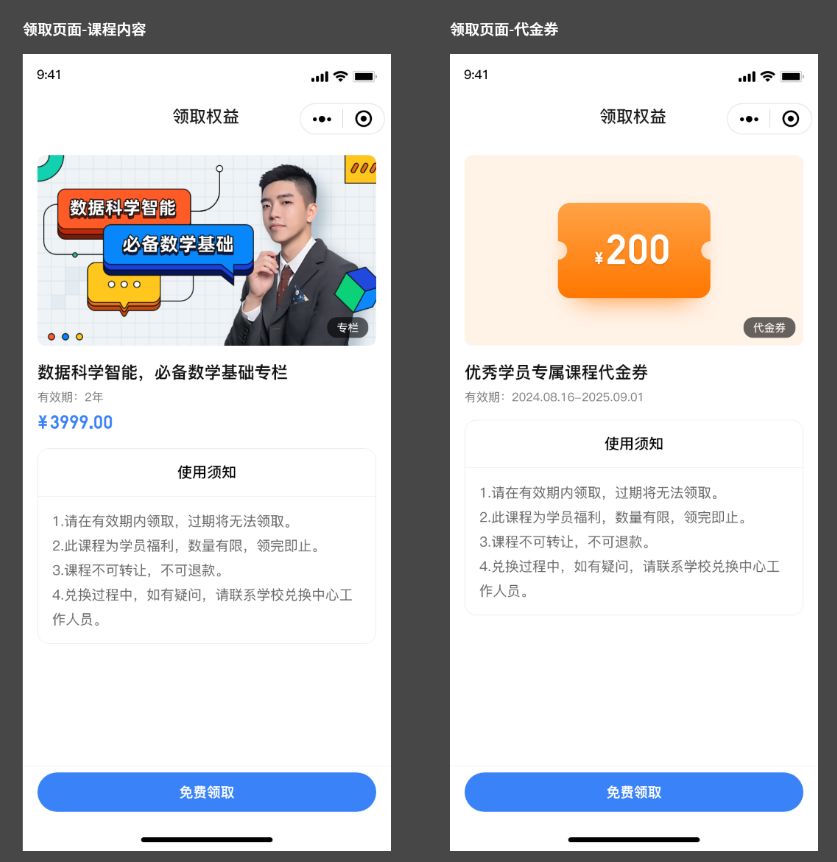Screen dimensions: 837x862
Task: Close the mini program on the 代金券 page
Action: point(790,119)
